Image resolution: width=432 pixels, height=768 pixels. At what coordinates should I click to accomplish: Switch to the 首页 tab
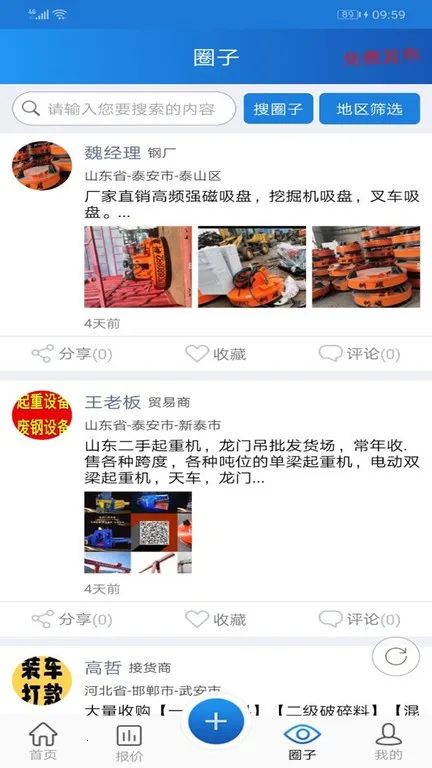tap(43, 741)
